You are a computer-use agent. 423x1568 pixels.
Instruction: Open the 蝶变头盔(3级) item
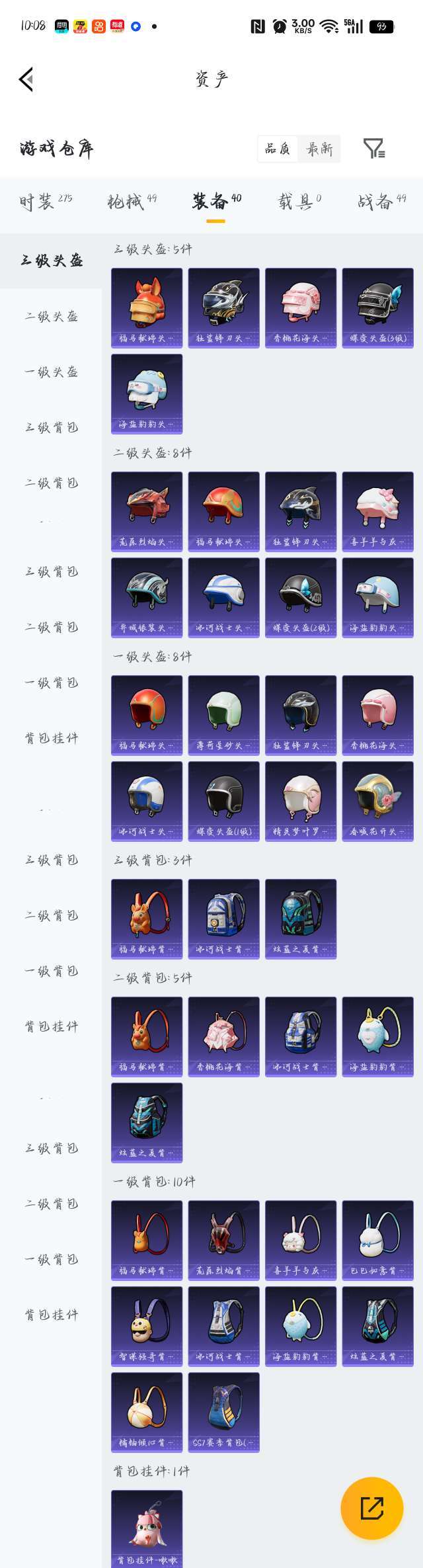tap(377, 308)
